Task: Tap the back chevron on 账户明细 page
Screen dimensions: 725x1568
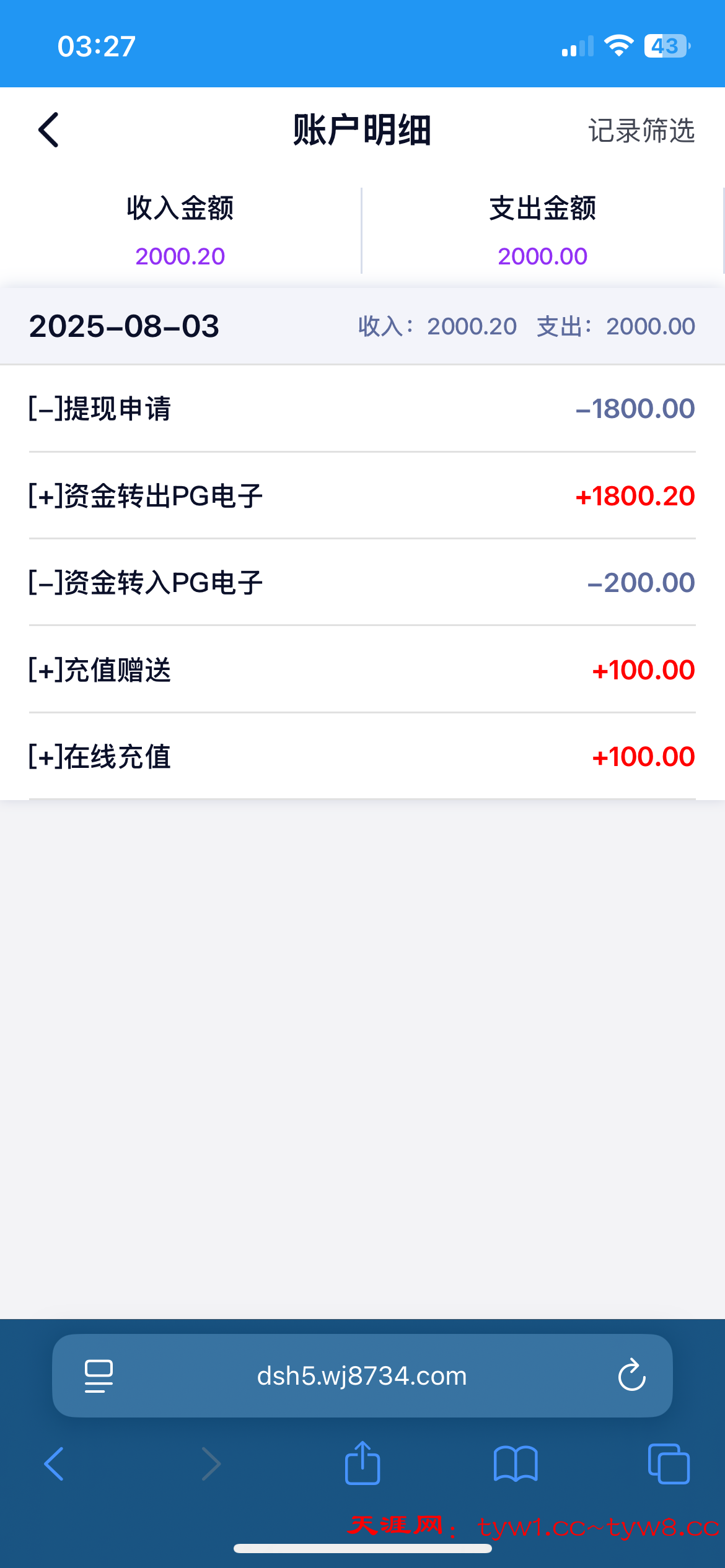Action: 48,130
